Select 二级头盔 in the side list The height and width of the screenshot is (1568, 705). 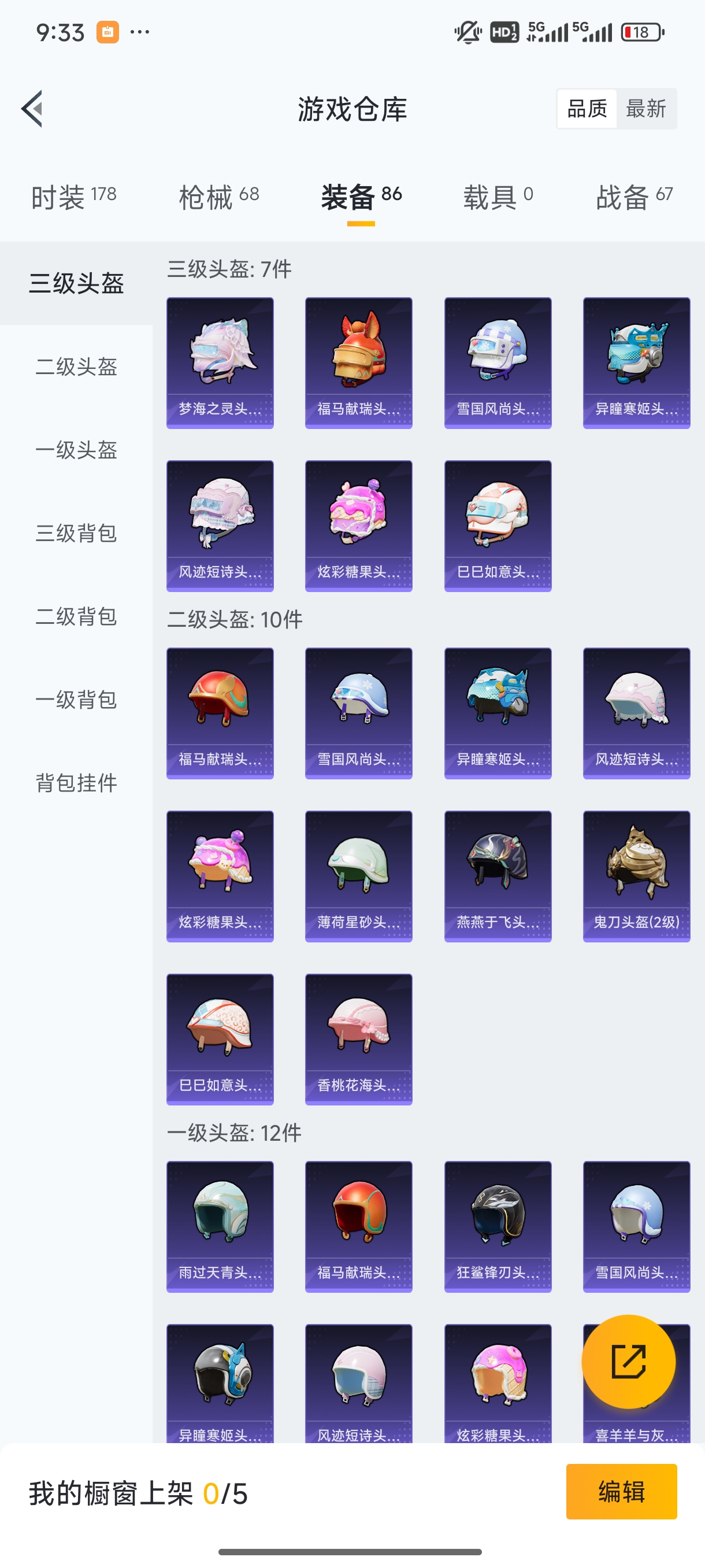[x=76, y=367]
